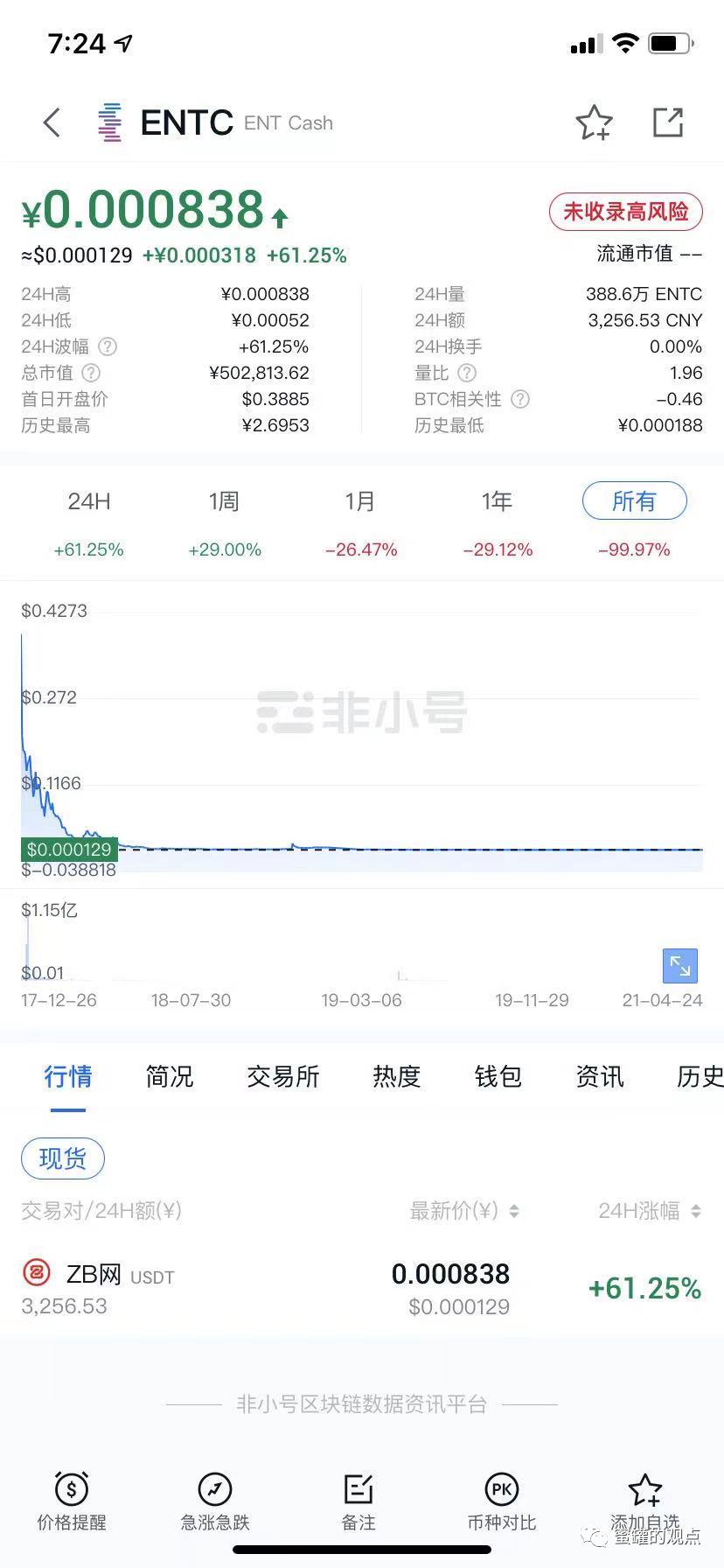724x1568 pixels.
Task: Tap the 未收录高风险 risk warning badge
Action: [x=625, y=212]
